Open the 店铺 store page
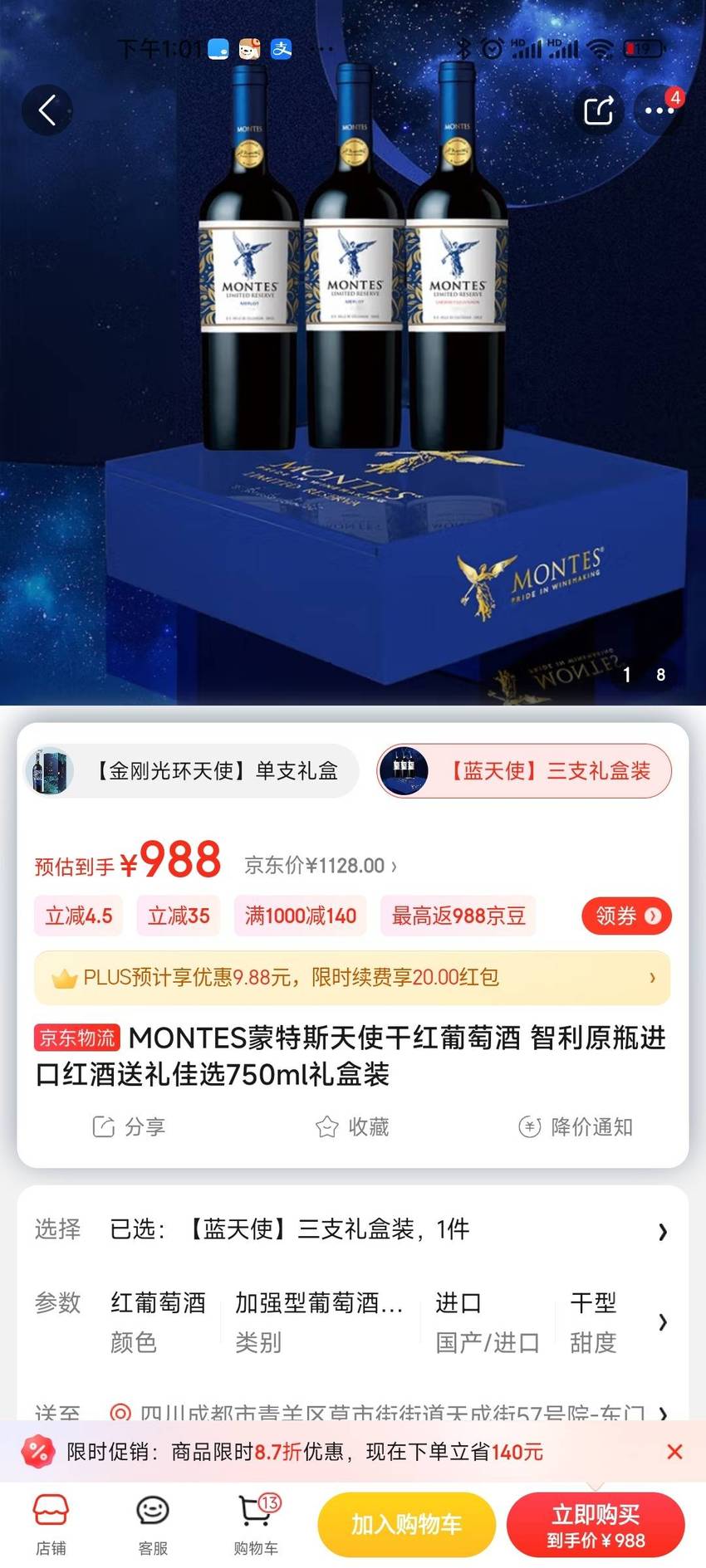 point(51,1524)
